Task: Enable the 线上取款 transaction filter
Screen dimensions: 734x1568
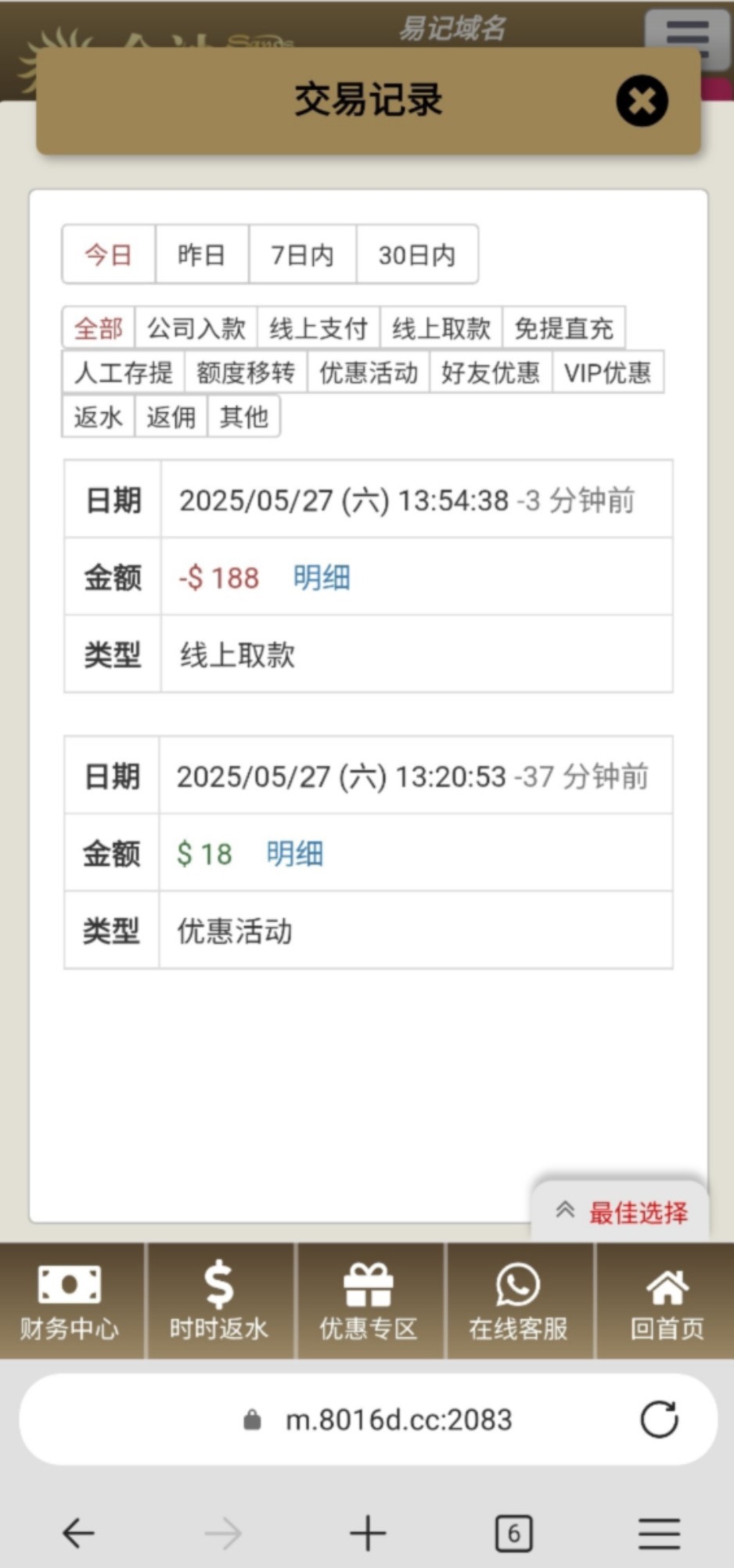Action: click(x=442, y=328)
